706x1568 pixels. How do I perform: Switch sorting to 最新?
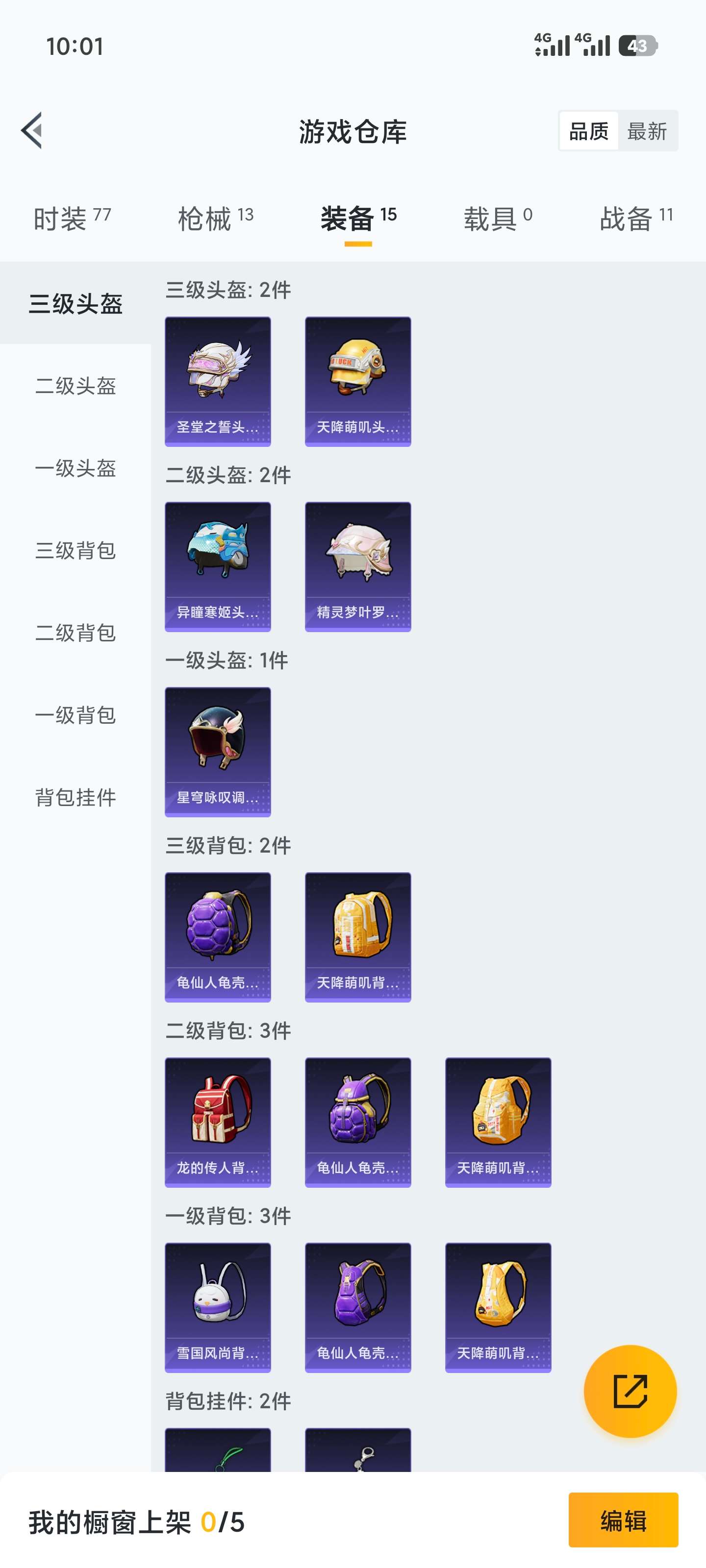pos(647,131)
